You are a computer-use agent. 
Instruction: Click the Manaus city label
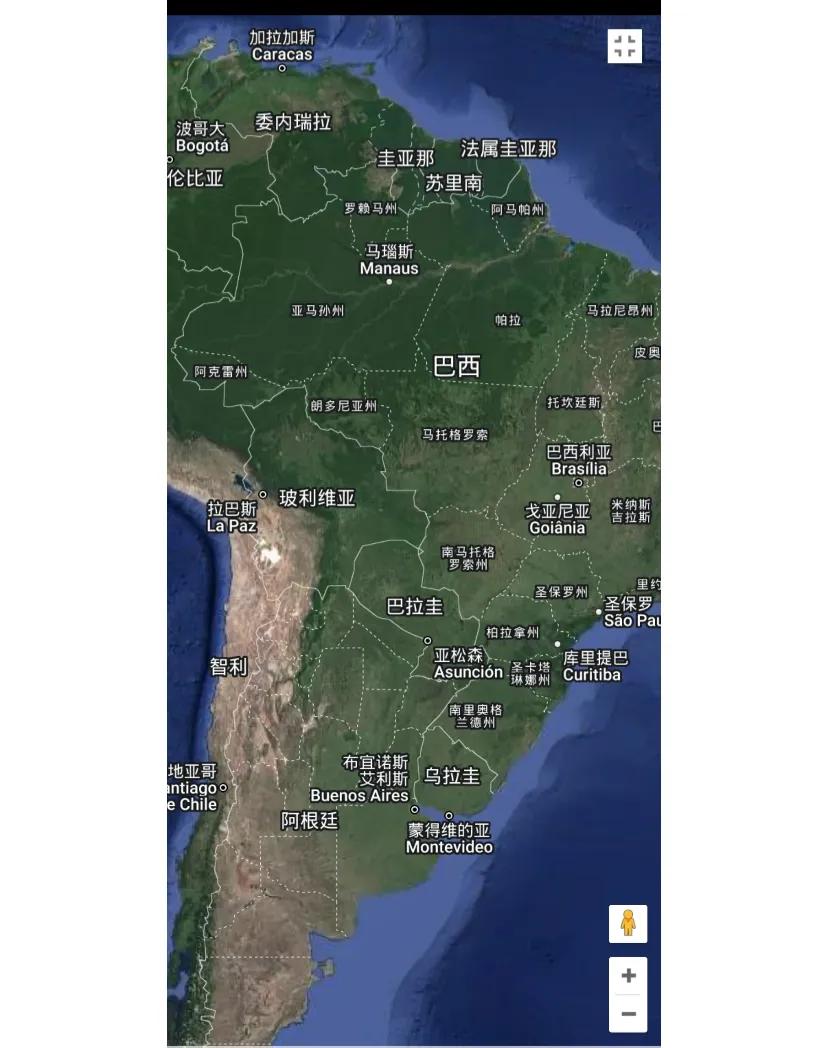388,268
